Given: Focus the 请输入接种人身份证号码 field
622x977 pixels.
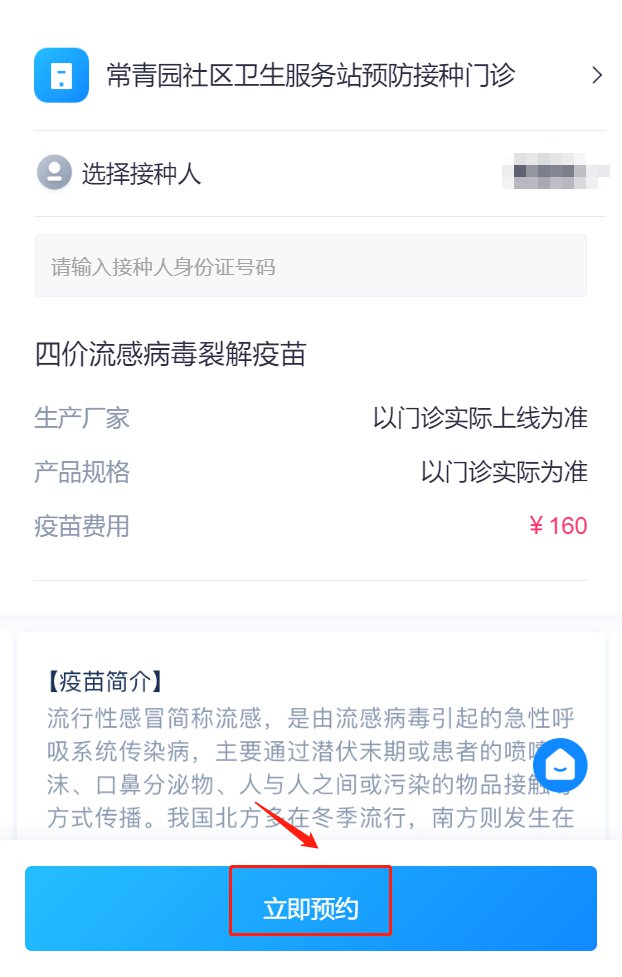Looking at the screenshot, I should [310, 266].
